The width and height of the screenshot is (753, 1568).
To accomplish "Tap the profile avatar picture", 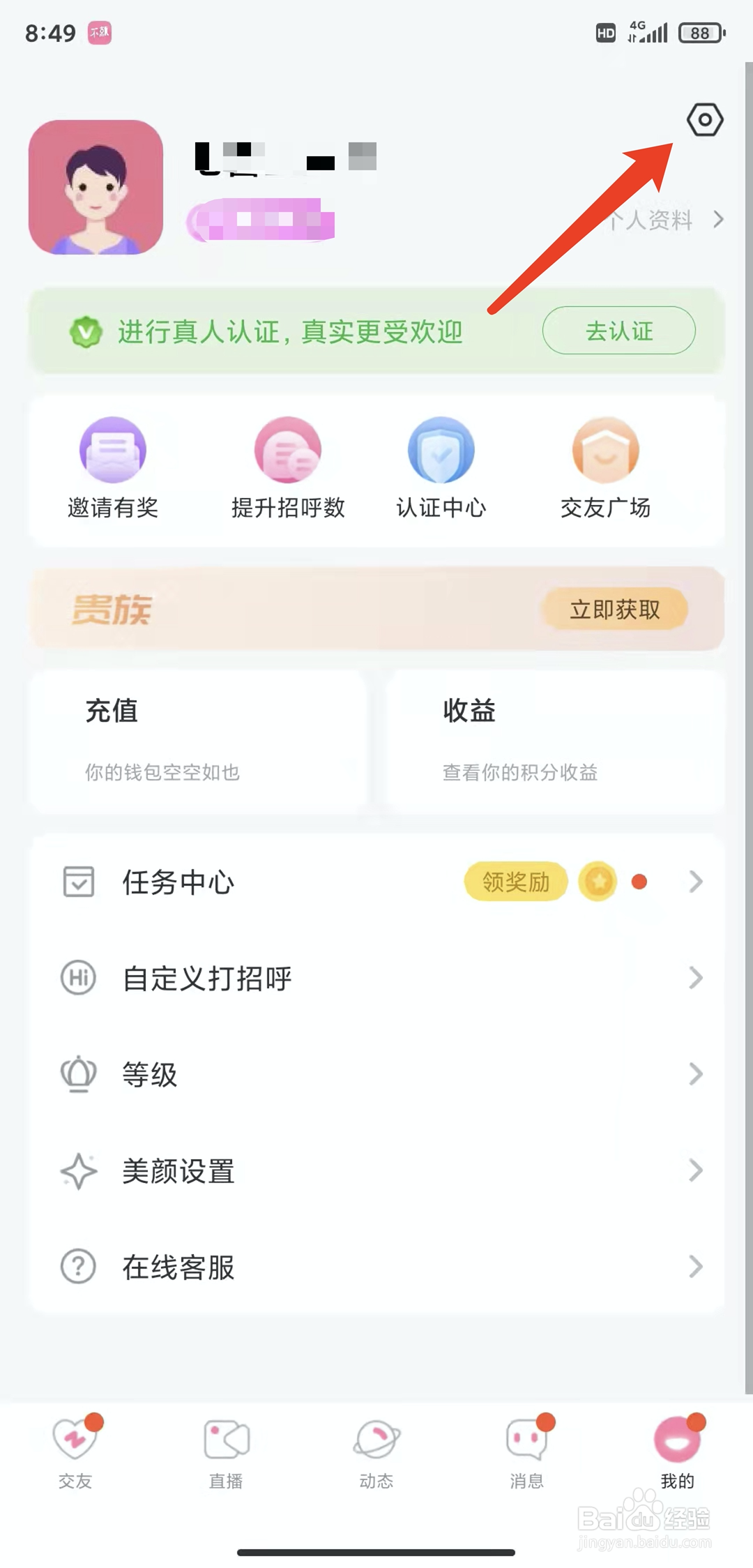I will tap(96, 187).
